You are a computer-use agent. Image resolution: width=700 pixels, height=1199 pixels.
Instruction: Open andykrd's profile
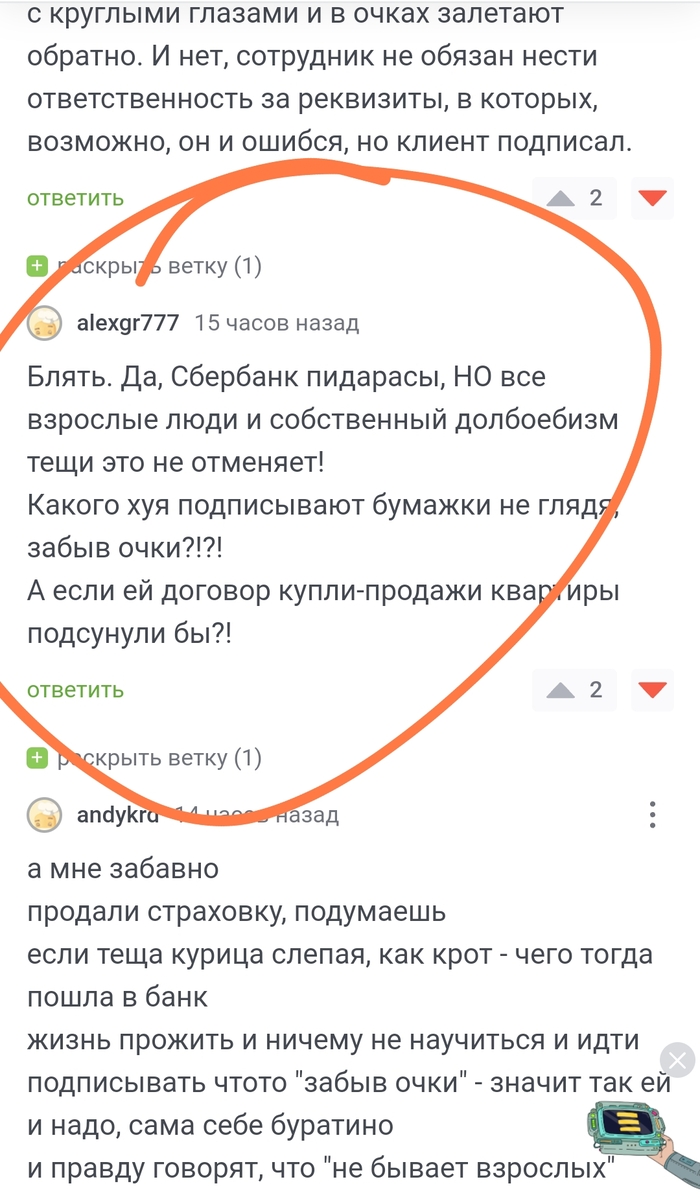[x=118, y=815]
